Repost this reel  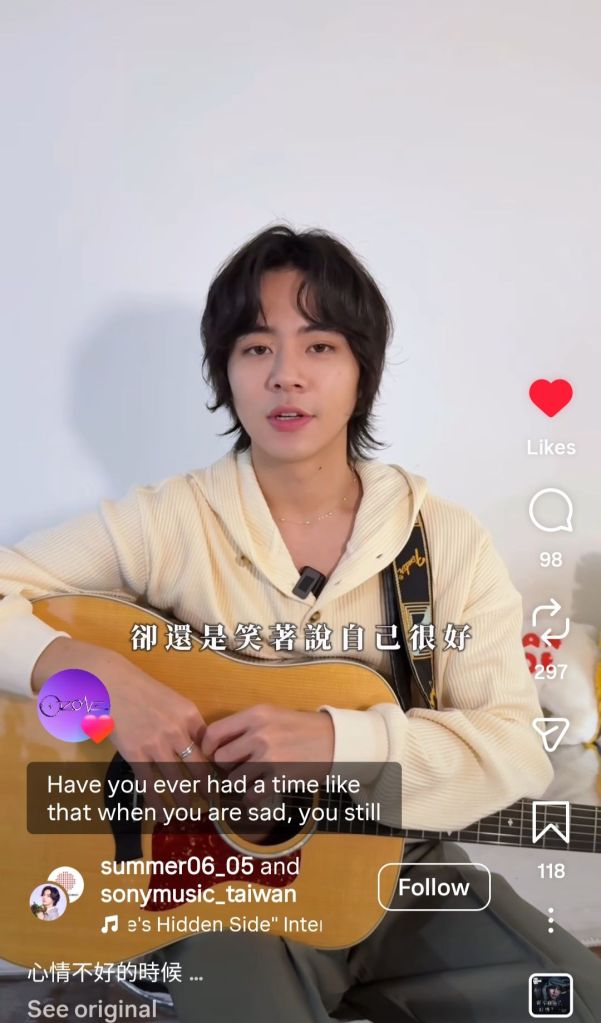click(x=550, y=621)
